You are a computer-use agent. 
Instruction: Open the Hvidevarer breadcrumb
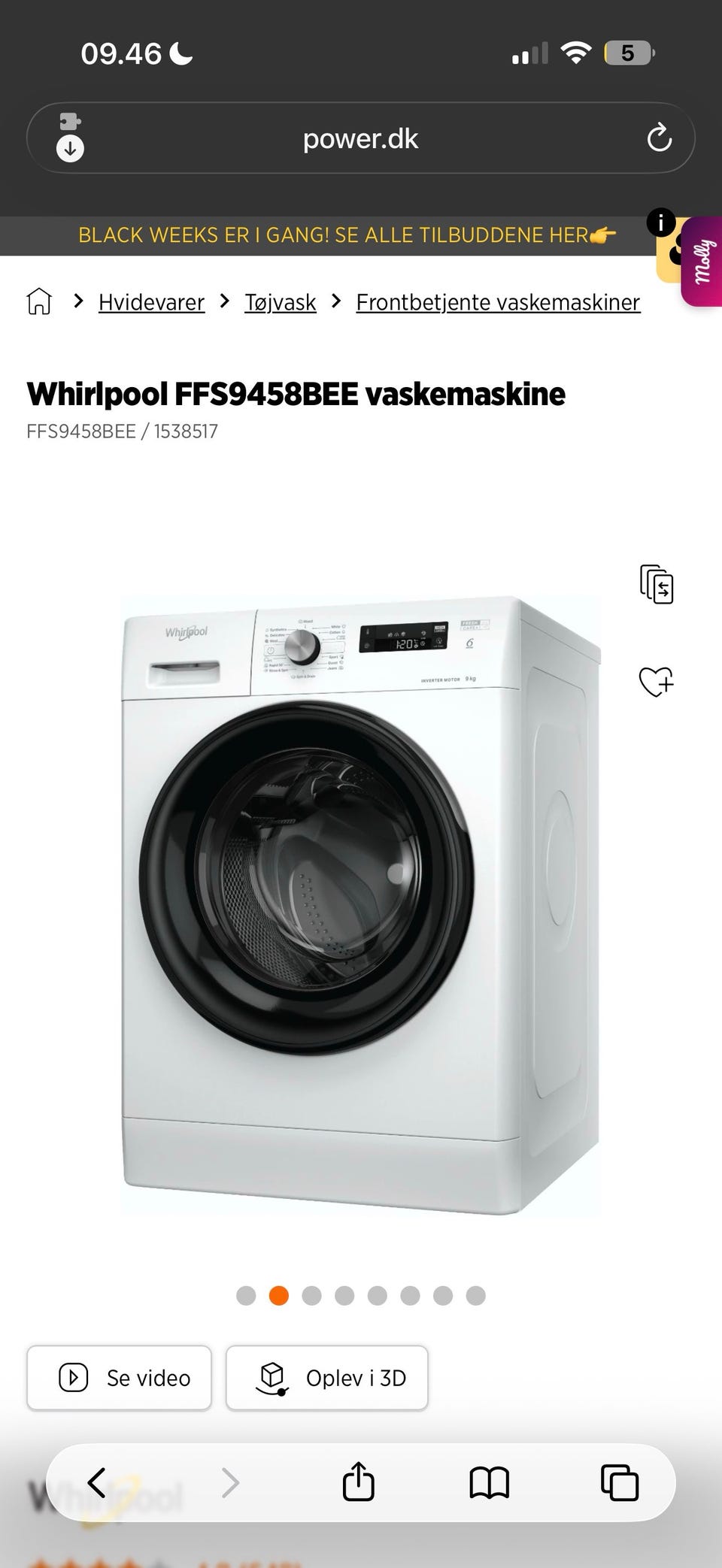[x=151, y=302]
